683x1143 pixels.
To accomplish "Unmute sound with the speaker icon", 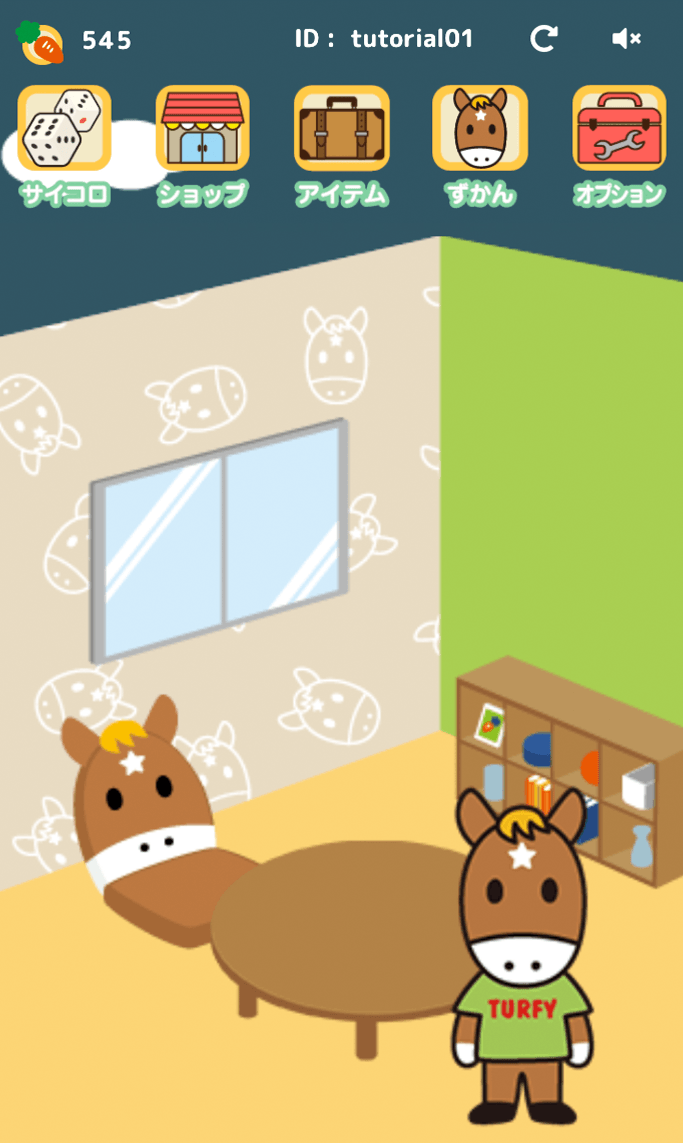I will point(626,39).
